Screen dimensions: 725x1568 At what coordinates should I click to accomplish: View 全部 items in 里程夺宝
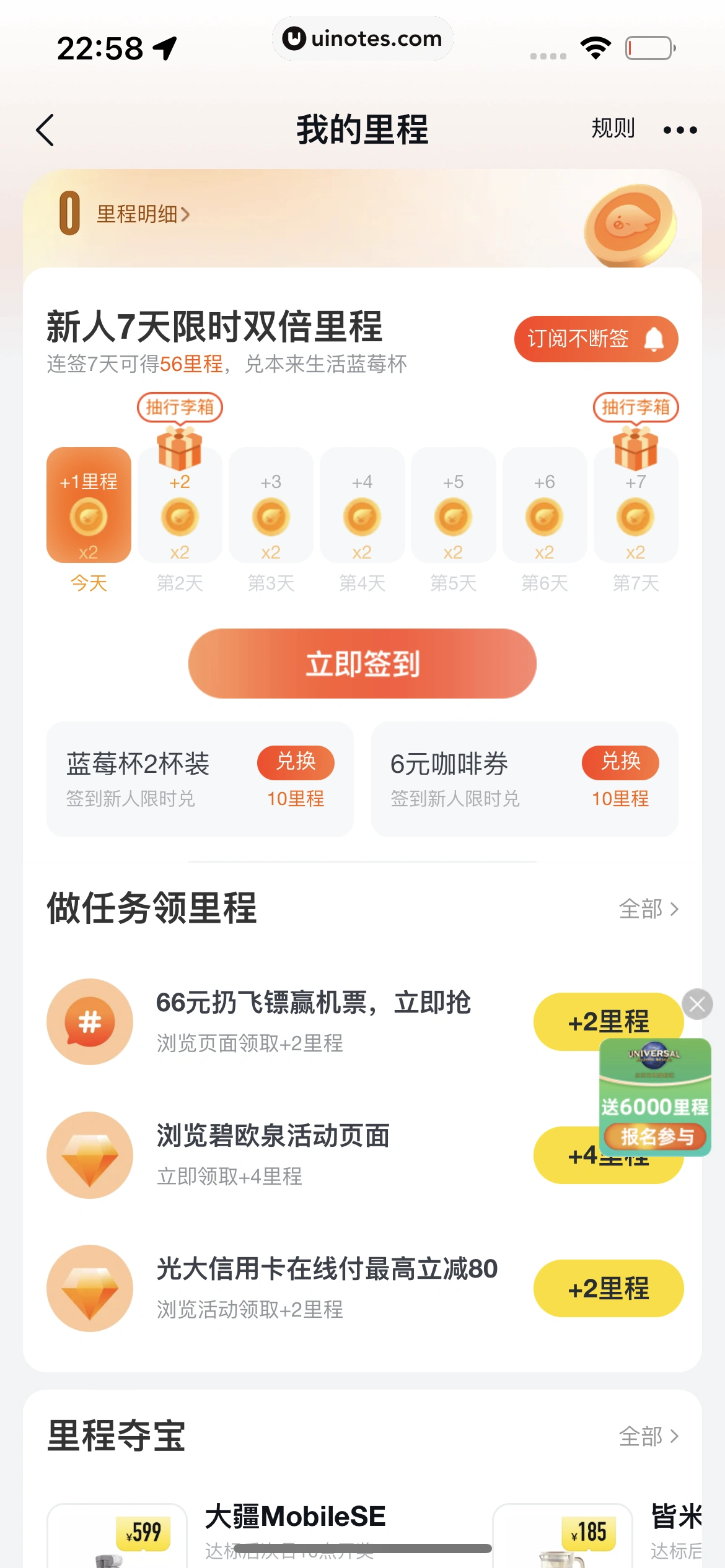pos(648,1436)
